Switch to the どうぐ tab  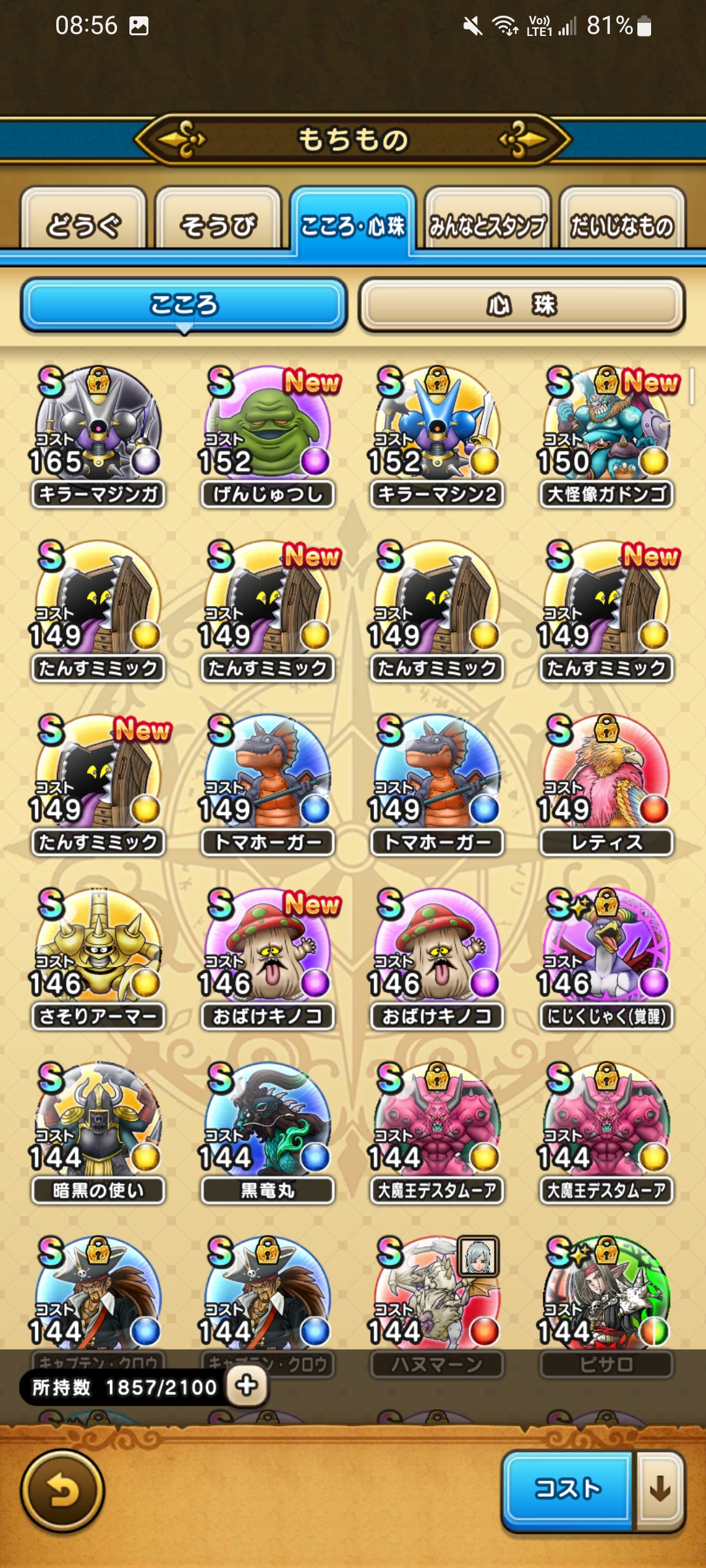tap(83, 224)
